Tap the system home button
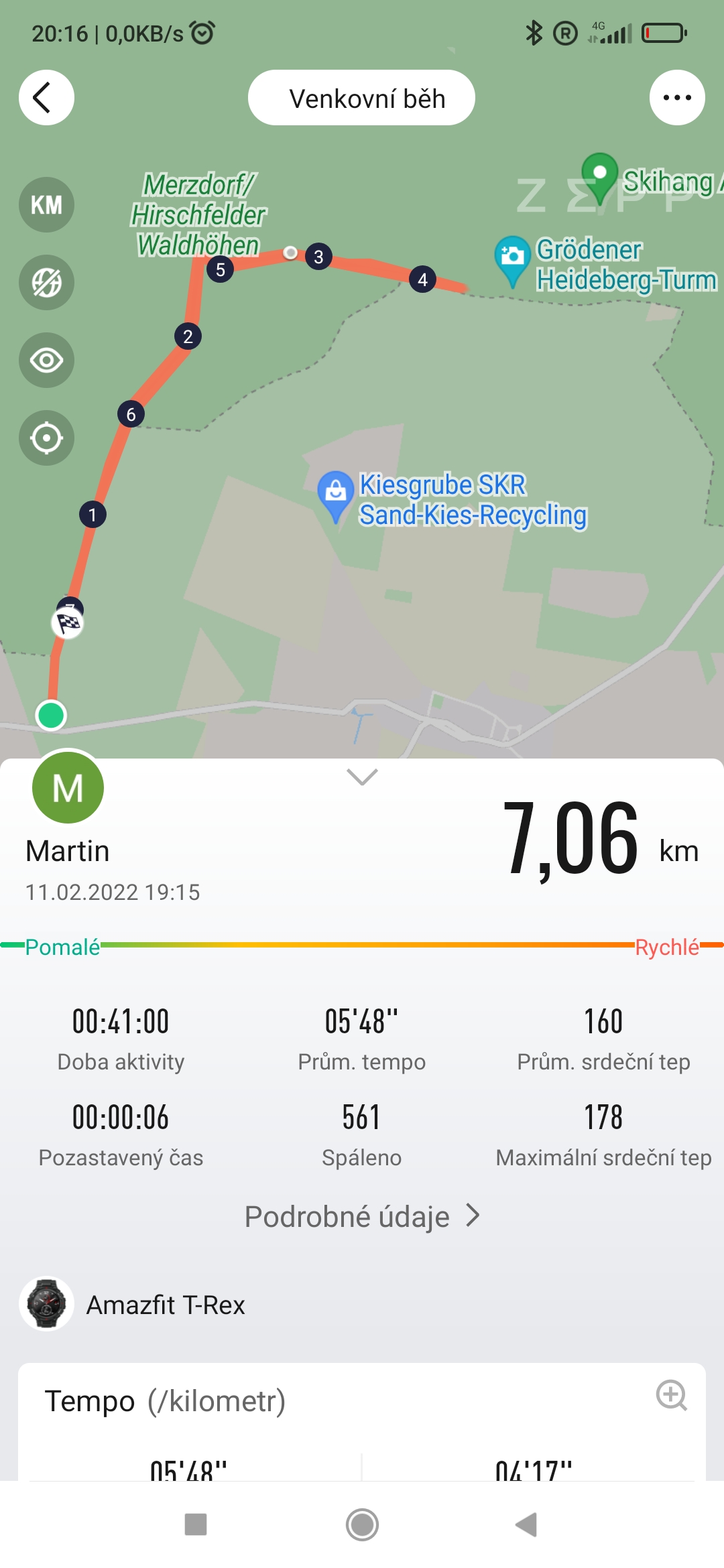This screenshot has height=1568, width=724. 362,1525
